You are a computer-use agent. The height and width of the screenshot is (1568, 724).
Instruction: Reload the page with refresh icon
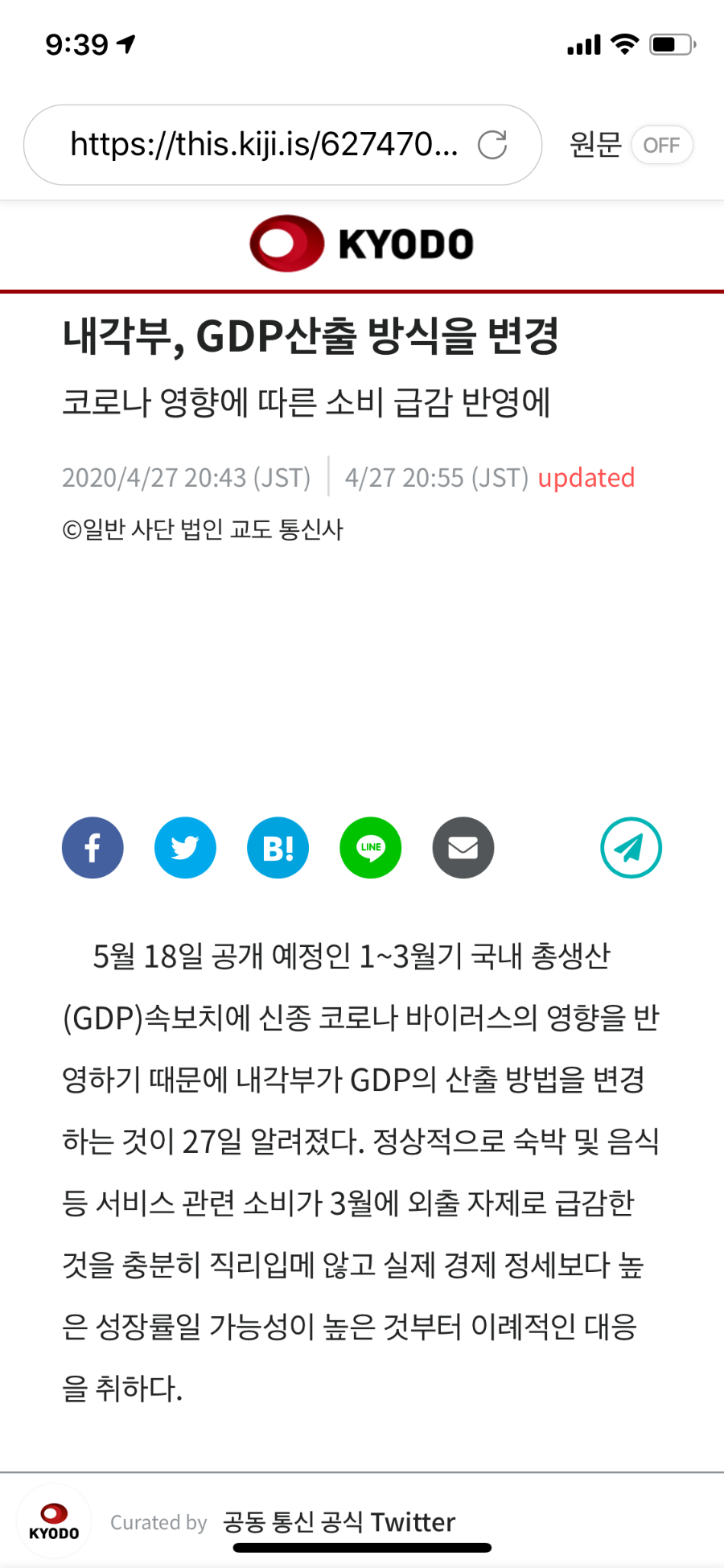[x=492, y=145]
